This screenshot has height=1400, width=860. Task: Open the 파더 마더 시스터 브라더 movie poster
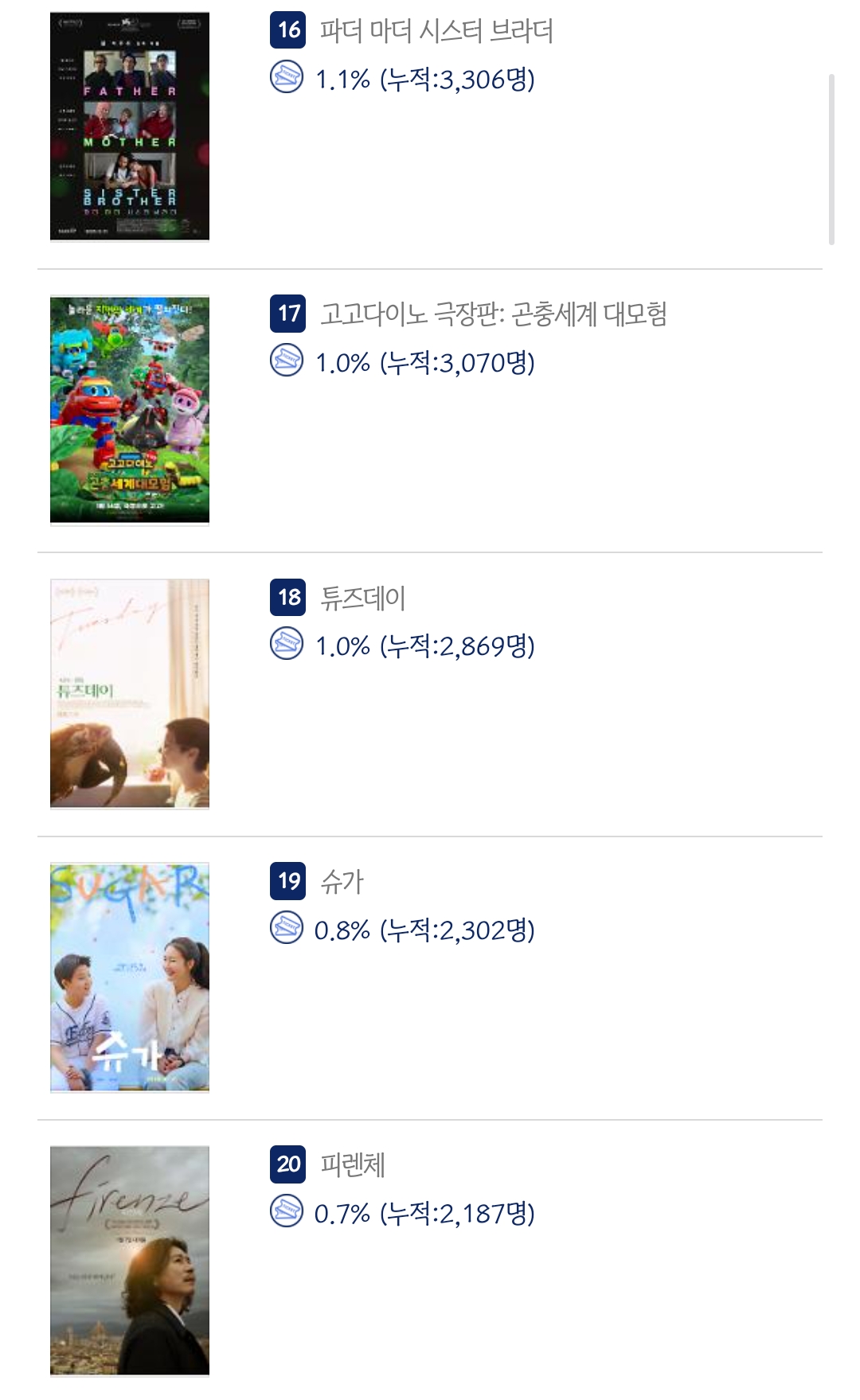(130, 126)
